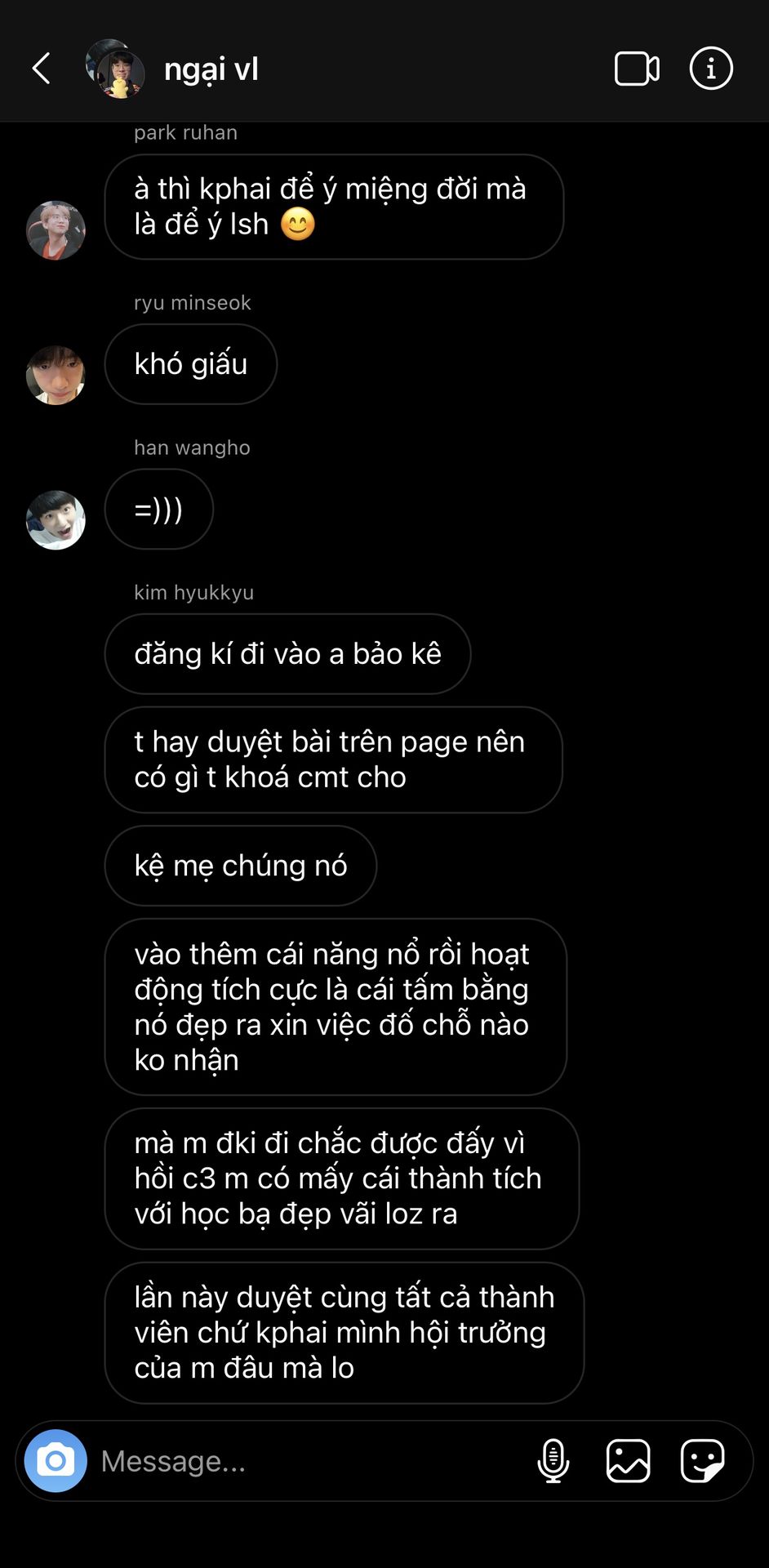The width and height of the screenshot is (769, 1568).
Task: View ryu minseok's profile picture
Action: (x=56, y=375)
